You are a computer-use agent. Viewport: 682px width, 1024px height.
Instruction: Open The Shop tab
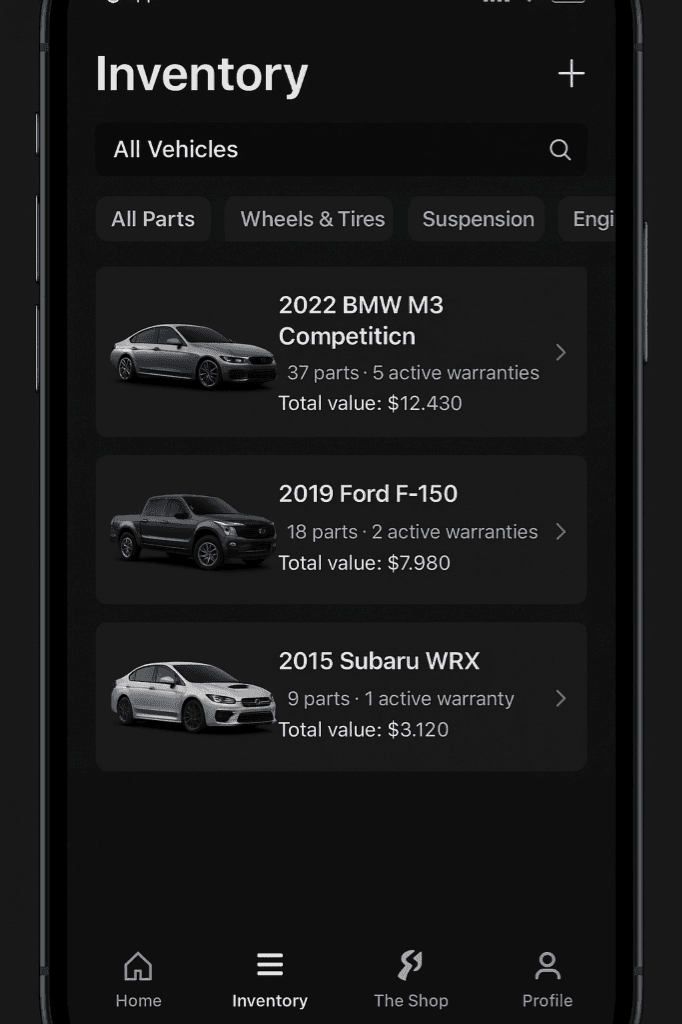tap(411, 979)
